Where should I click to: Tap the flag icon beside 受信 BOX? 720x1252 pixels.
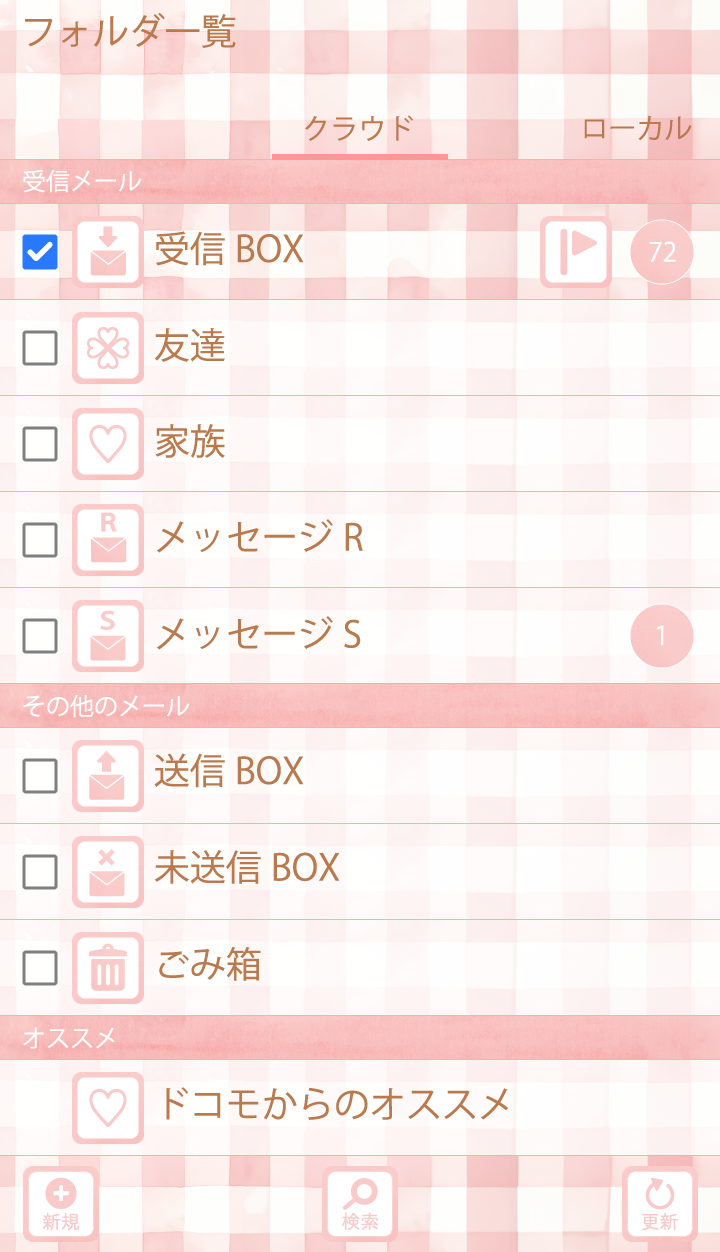click(x=576, y=252)
